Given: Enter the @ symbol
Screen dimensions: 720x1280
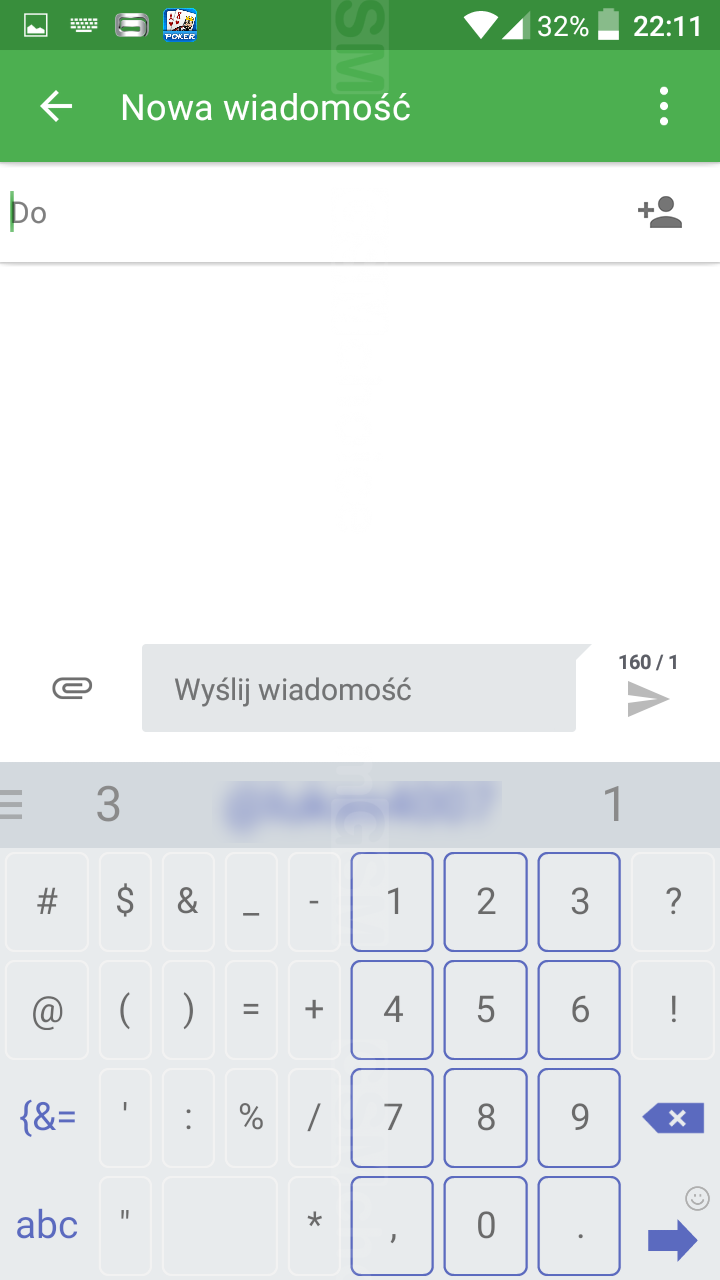Looking at the screenshot, I should pos(47,1010).
